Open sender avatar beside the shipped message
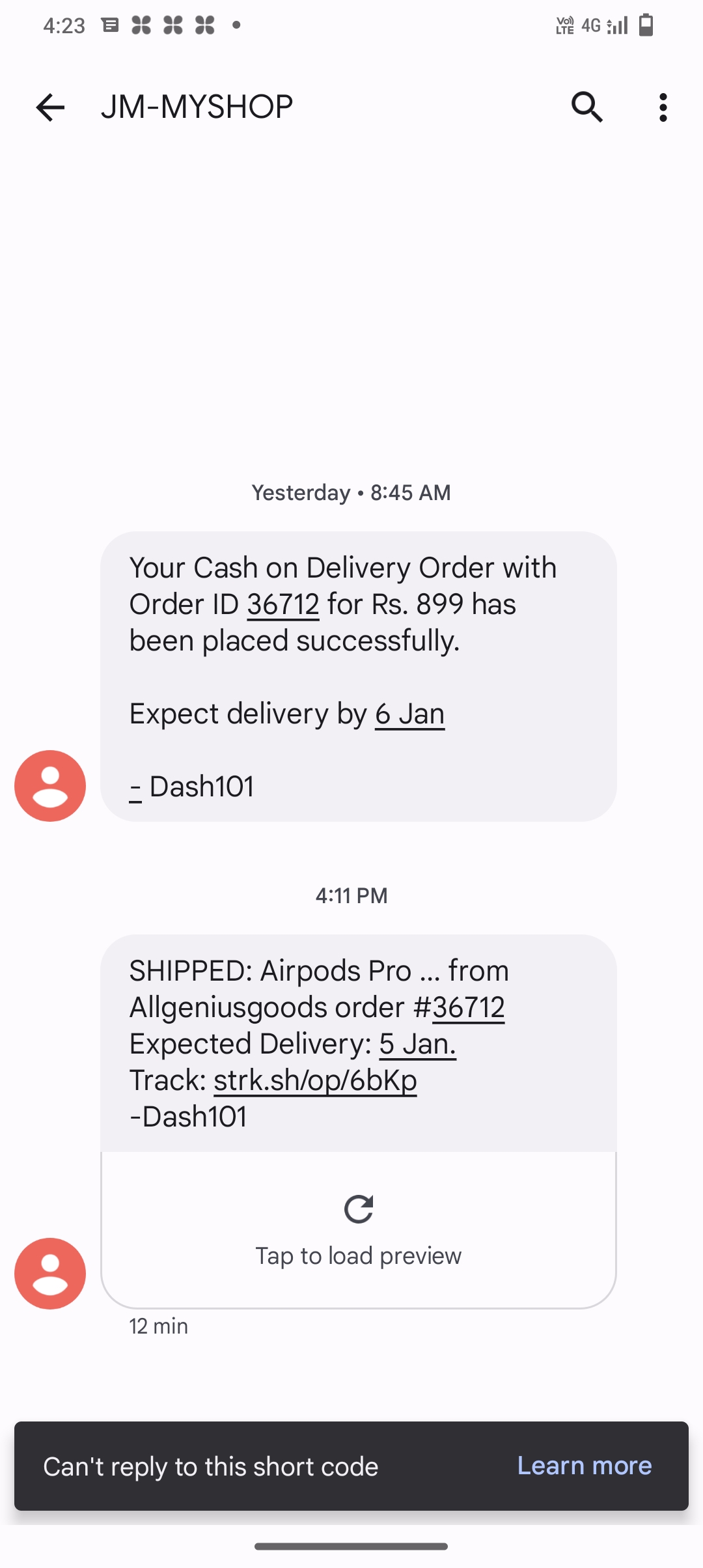Screen dimensions: 703x1568 pyautogui.click(x=50, y=1273)
